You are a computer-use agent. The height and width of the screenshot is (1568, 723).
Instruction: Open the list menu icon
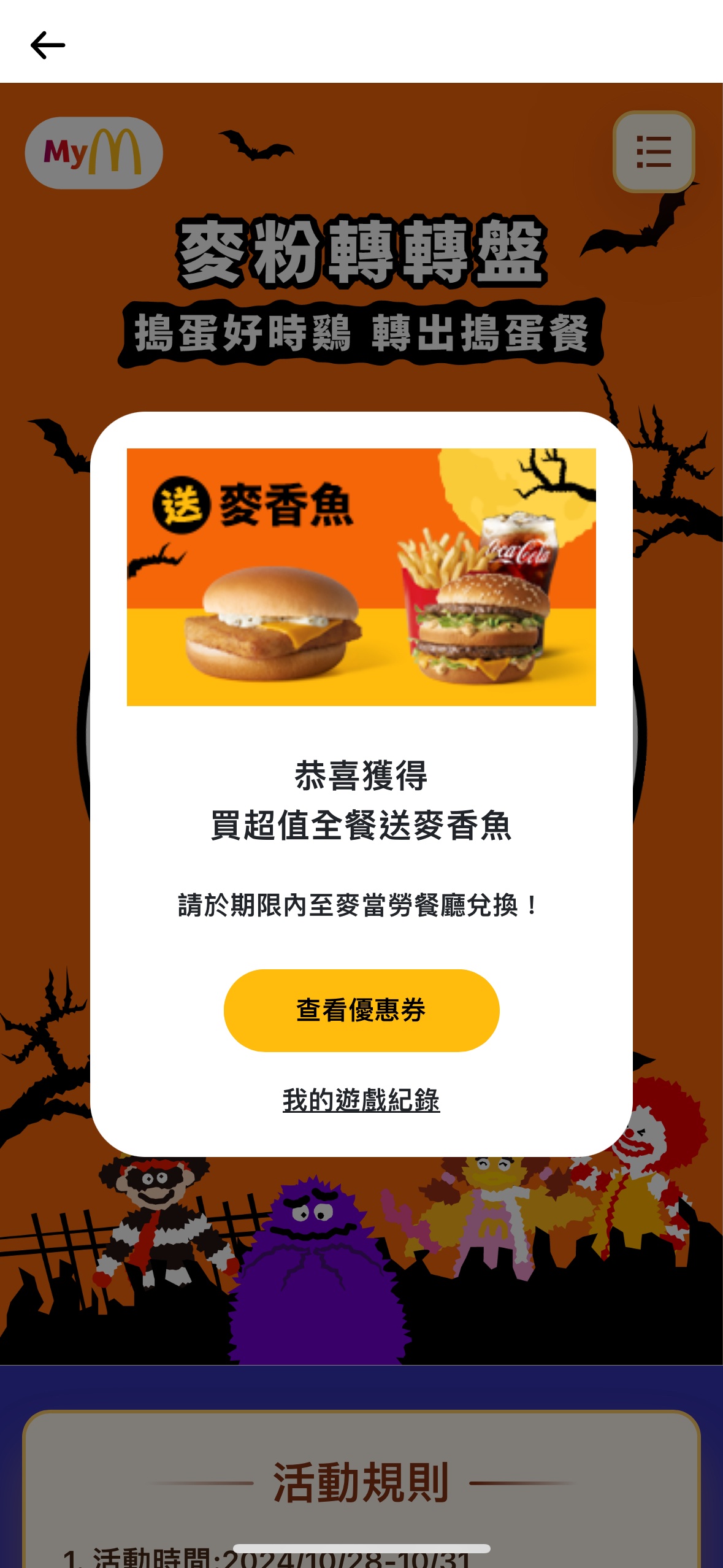pyautogui.click(x=654, y=152)
